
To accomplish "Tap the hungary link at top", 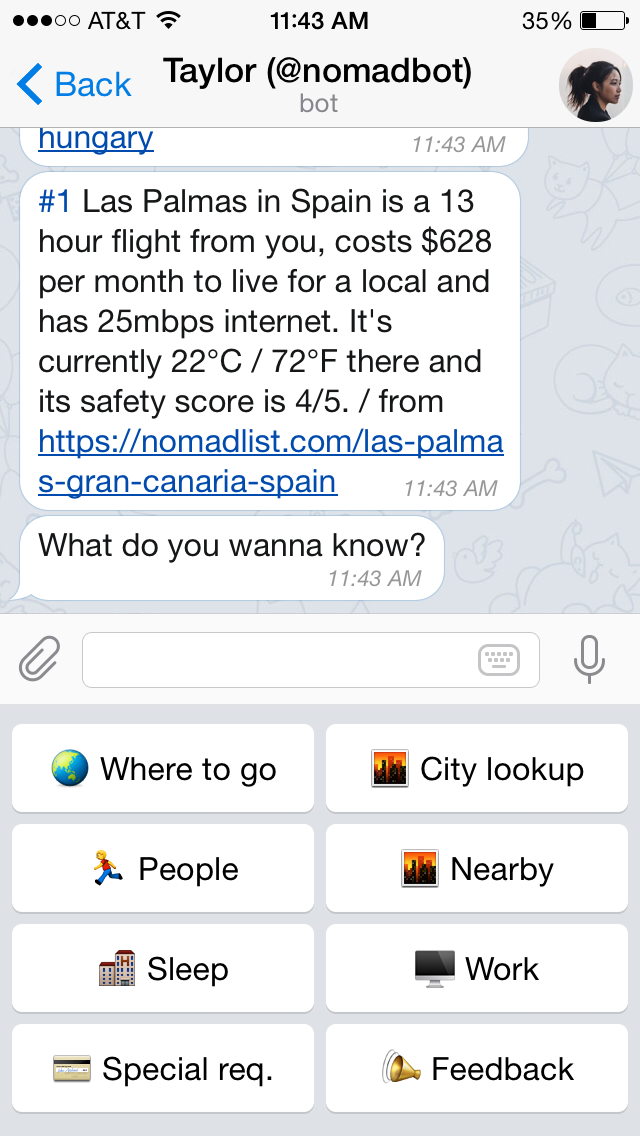I will pos(96,138).
